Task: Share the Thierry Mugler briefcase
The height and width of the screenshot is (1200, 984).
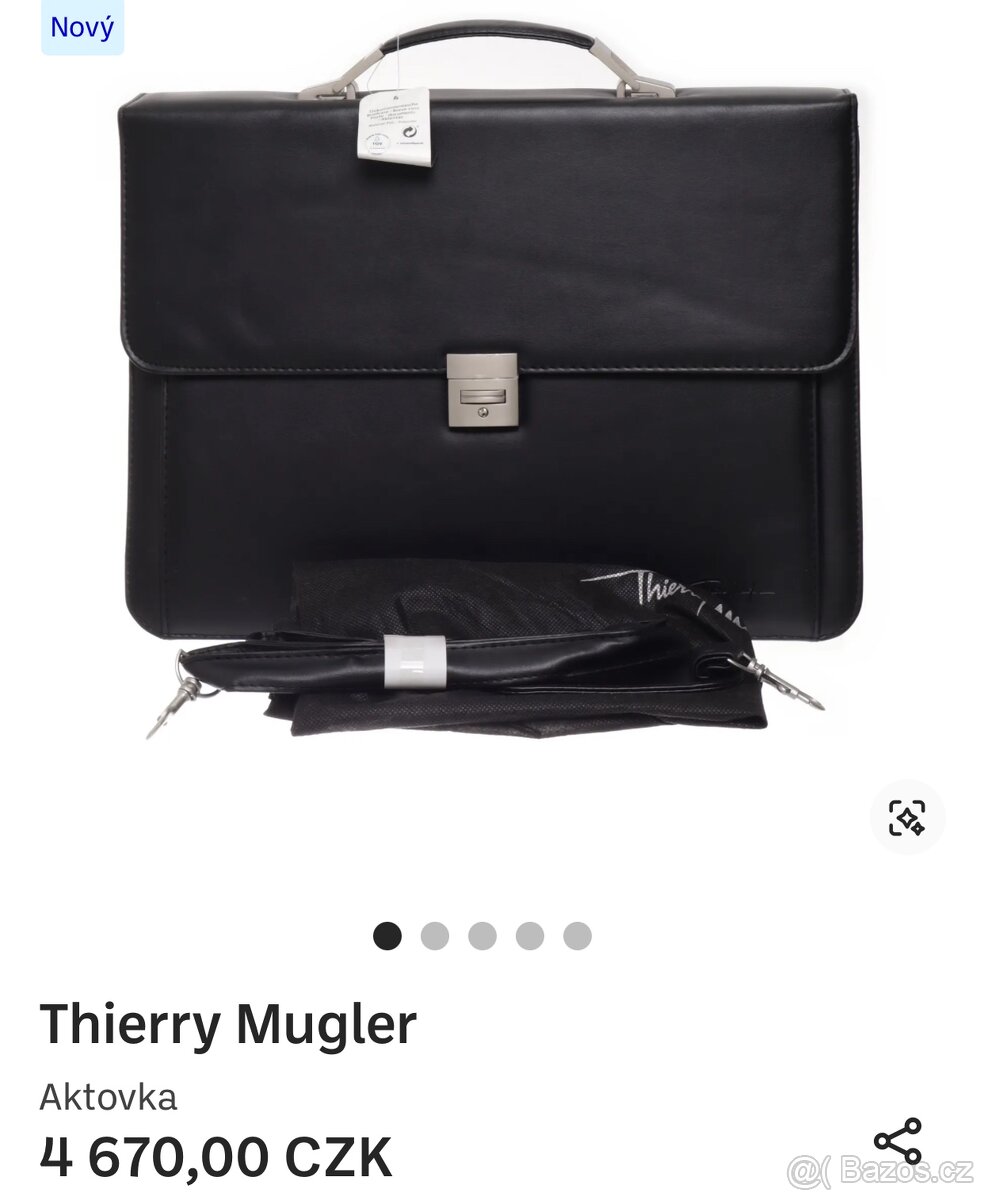Action: 897,1141
